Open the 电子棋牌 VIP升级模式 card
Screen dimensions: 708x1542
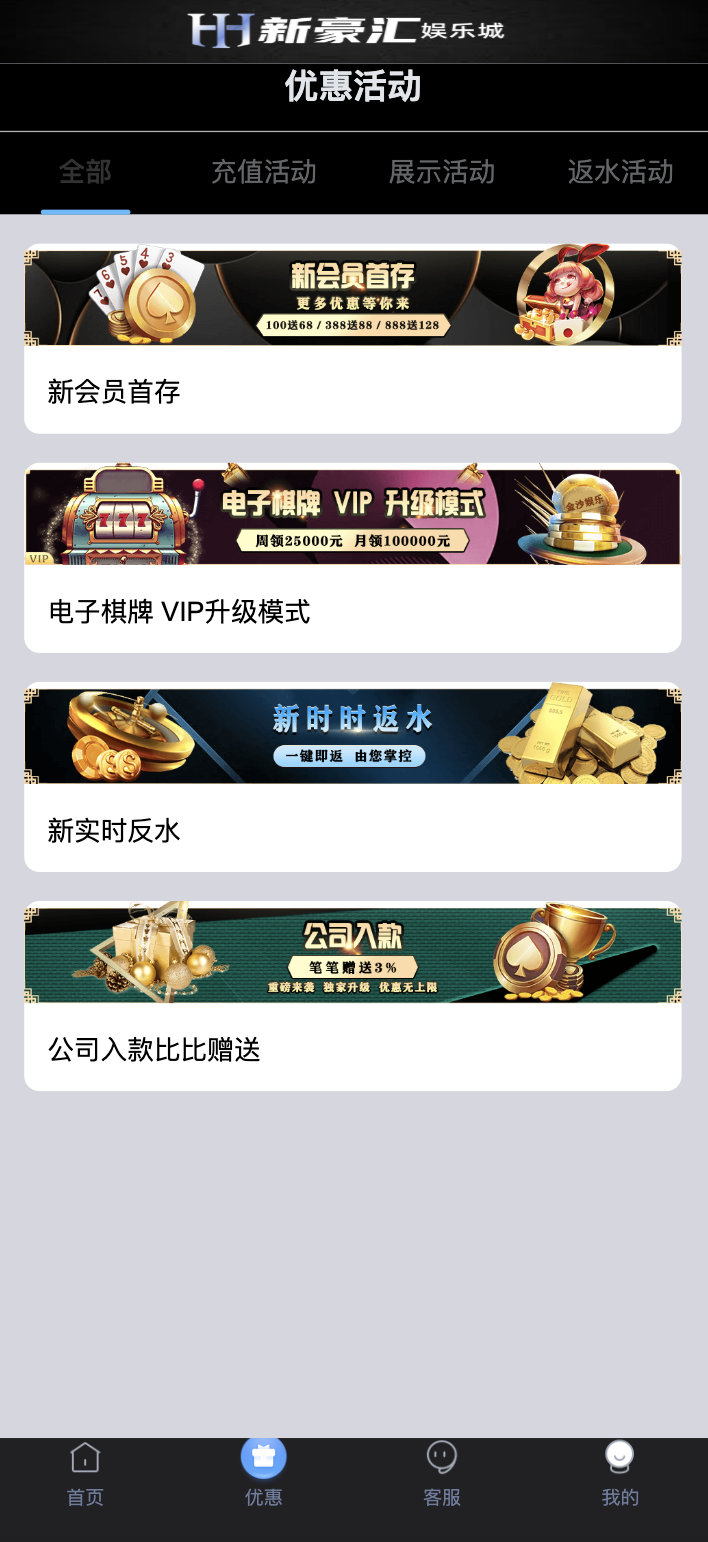pos(353,558)
